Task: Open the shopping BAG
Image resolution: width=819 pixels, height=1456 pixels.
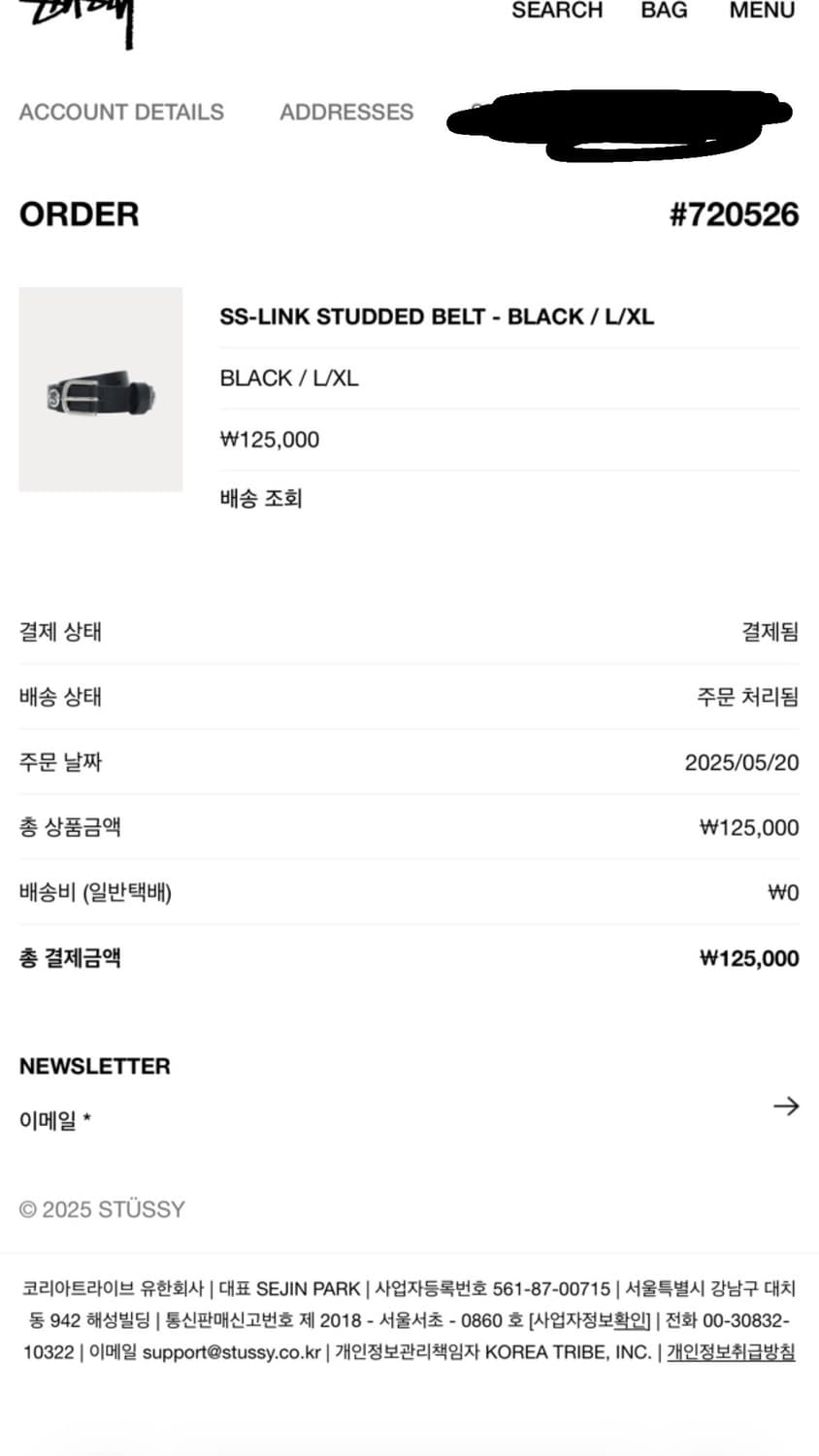Action: click(x=663, y=11)
